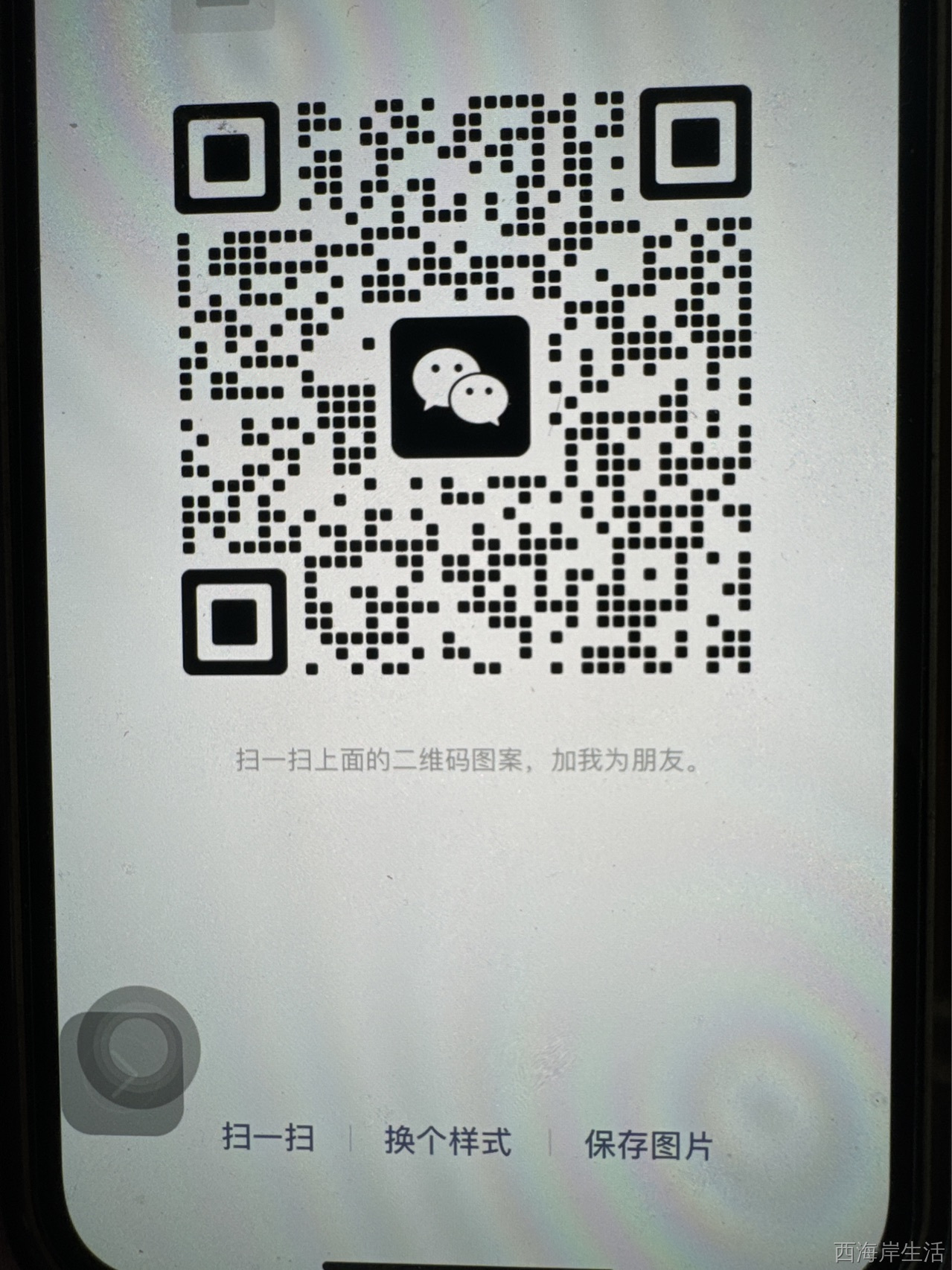
Task: Tap 扫一扫 to scan a code
Action: click(268, 1138)
